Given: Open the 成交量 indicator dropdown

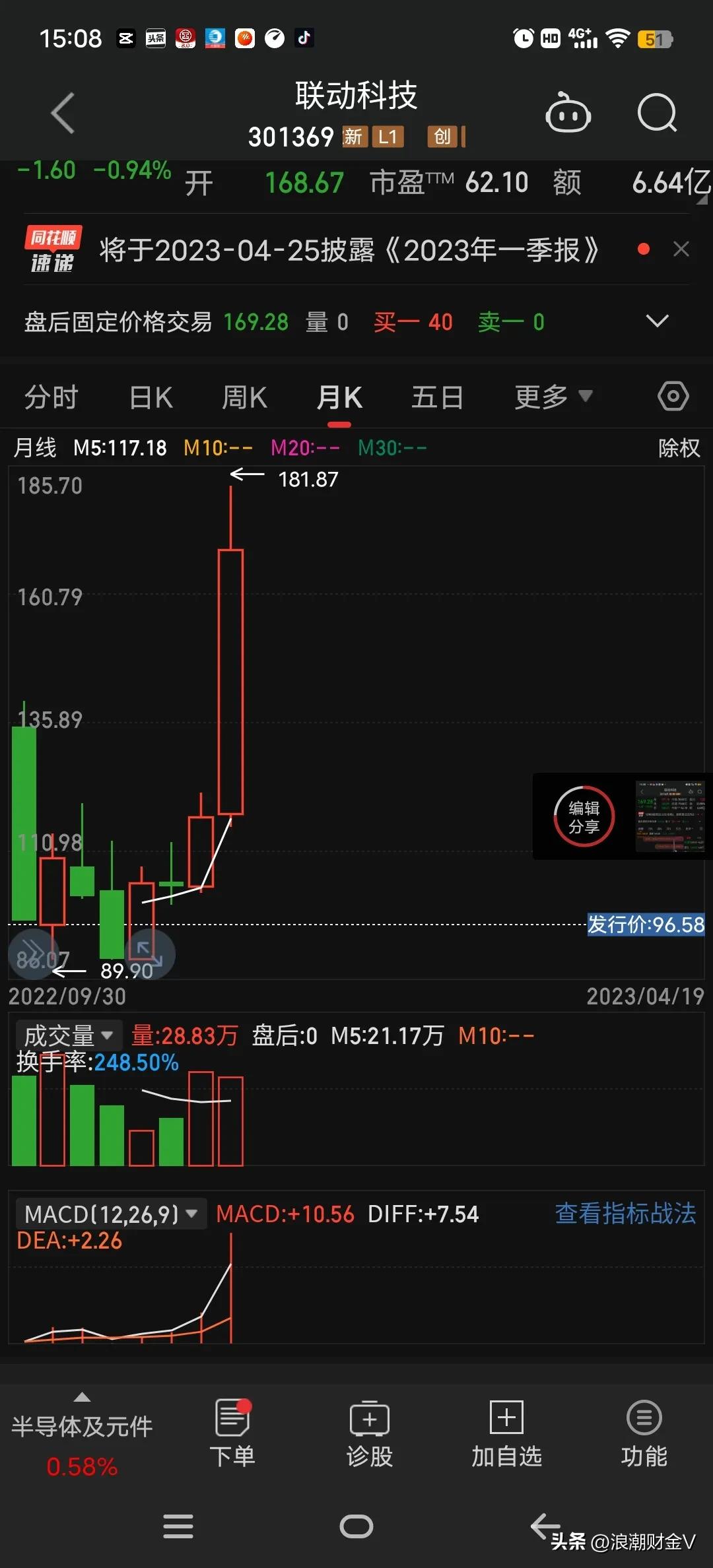Looking at the screenshot, I should click(x=68, y=1035).
